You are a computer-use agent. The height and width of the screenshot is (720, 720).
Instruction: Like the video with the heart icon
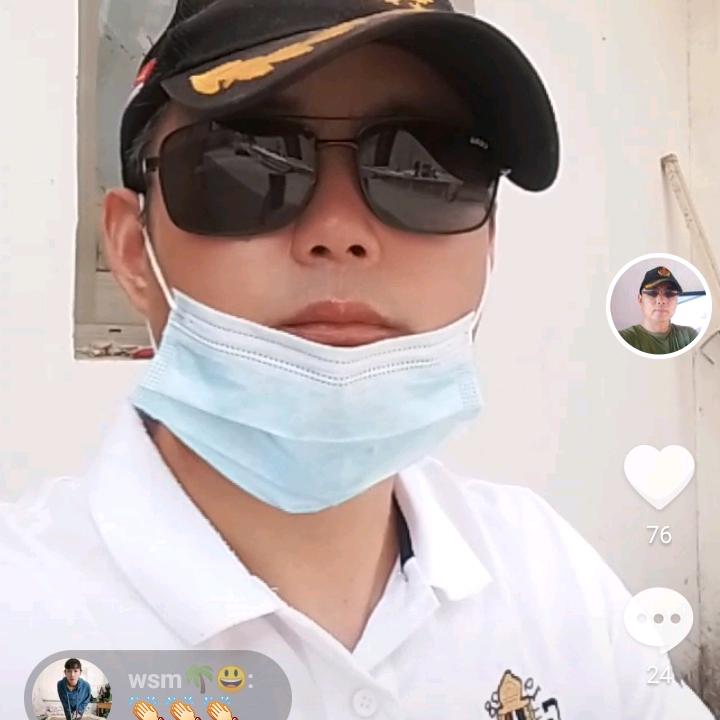tap(659, 476)
